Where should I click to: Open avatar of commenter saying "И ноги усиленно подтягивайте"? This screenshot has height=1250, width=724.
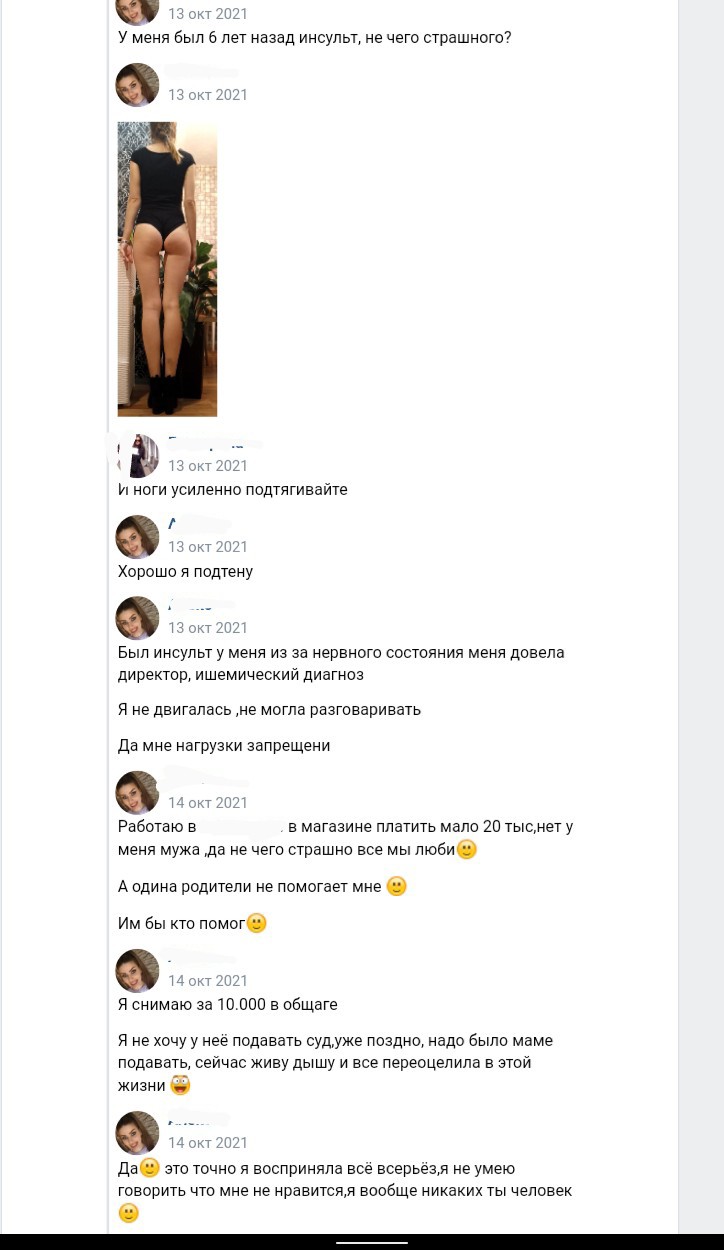(x=137, y=456)
